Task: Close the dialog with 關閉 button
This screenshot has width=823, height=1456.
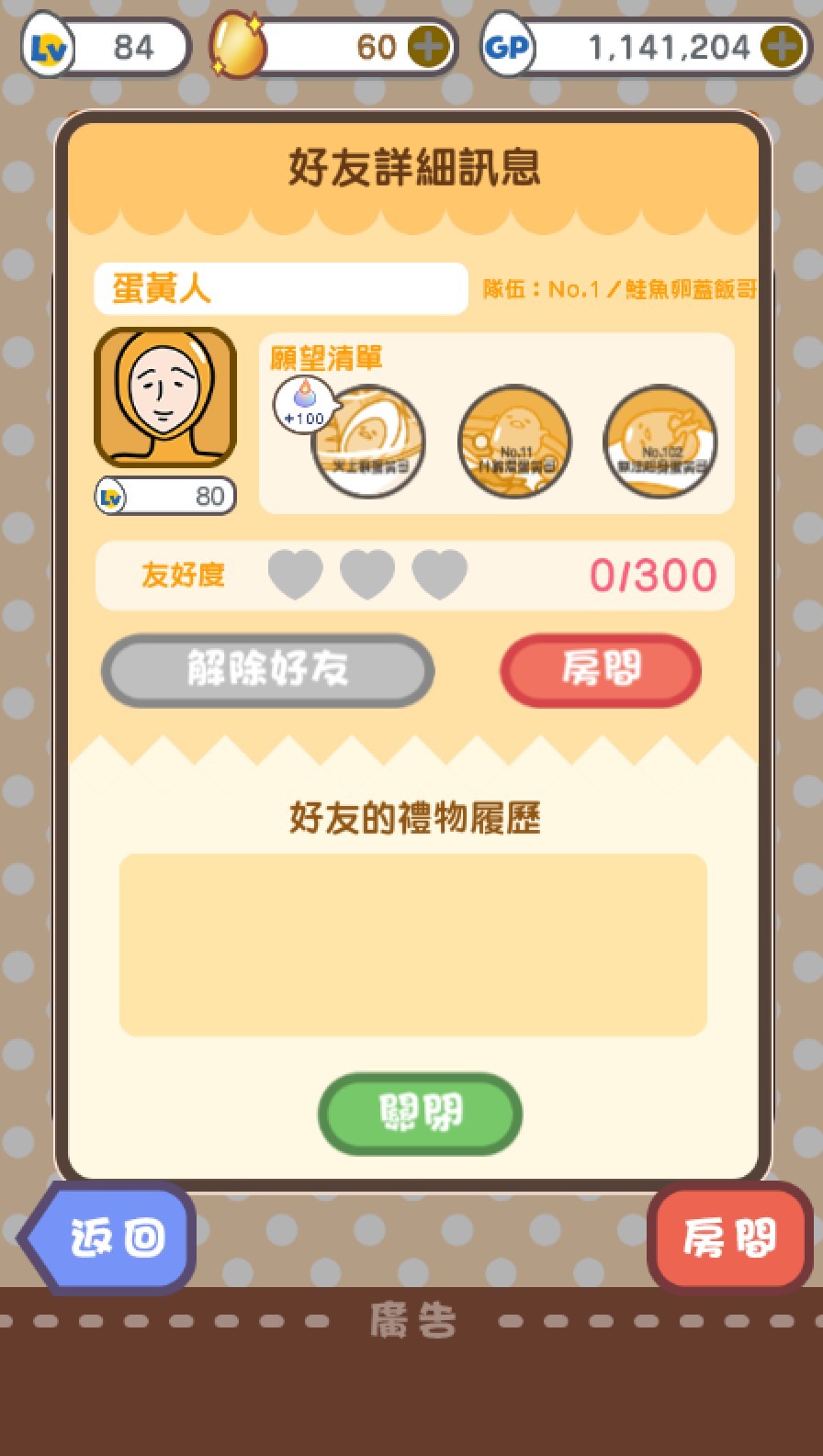Action: point(420,1113)
